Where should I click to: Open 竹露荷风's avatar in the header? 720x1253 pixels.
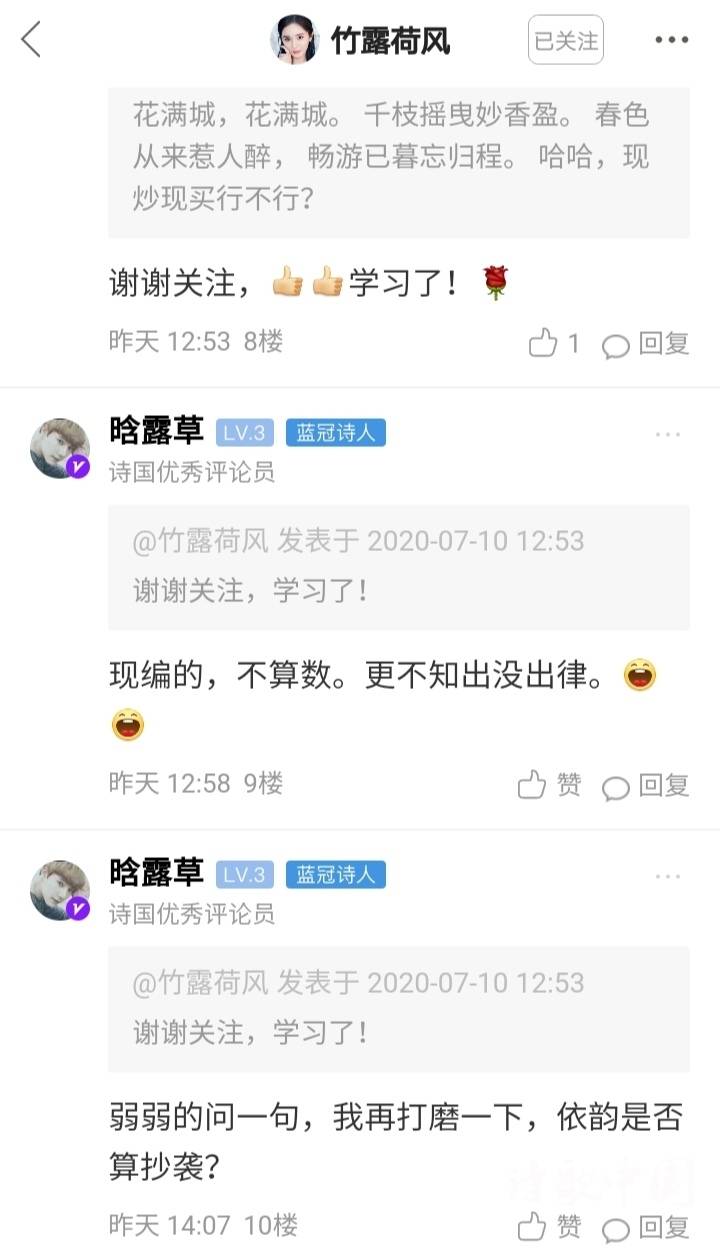[x=294, y=41]
